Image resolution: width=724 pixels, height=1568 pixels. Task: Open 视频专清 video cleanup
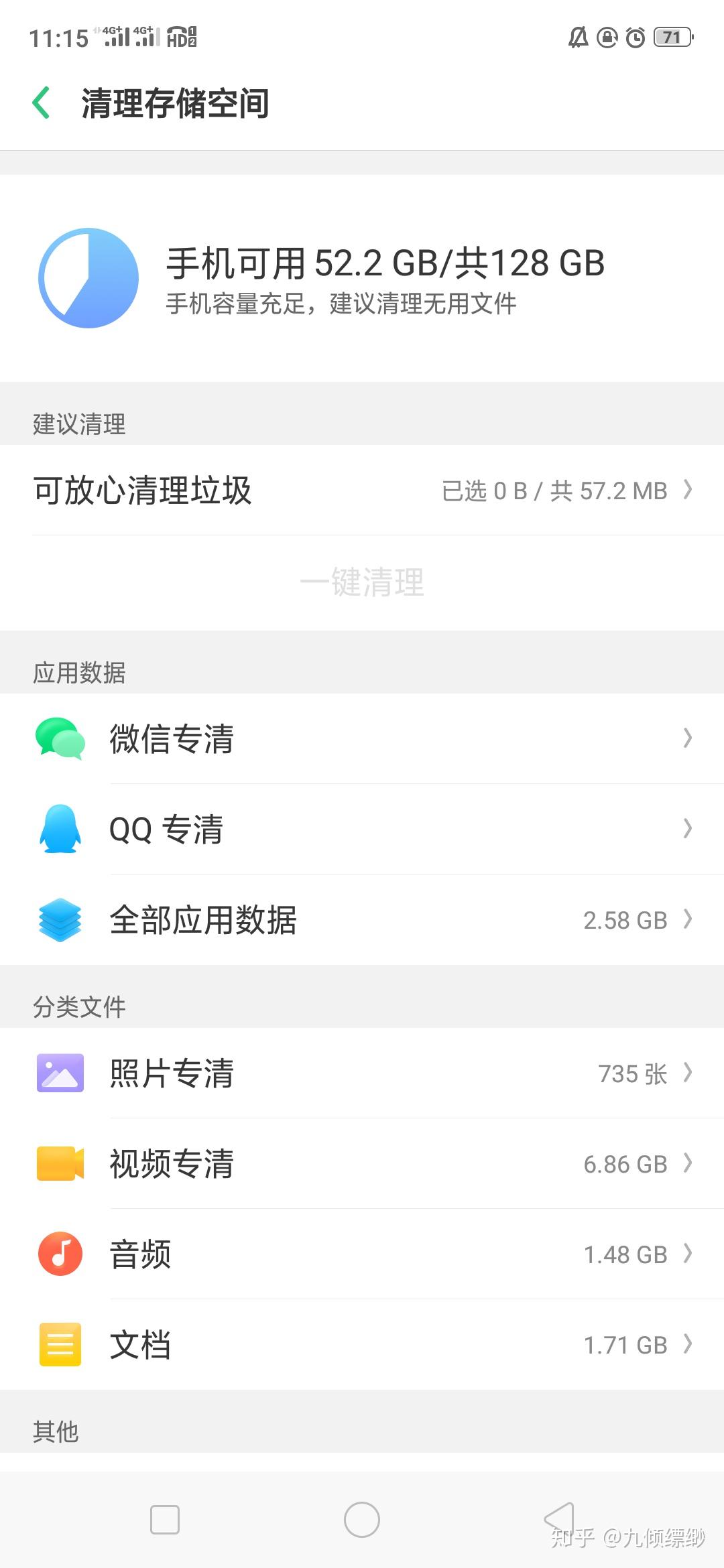[x=362, y=1163]
